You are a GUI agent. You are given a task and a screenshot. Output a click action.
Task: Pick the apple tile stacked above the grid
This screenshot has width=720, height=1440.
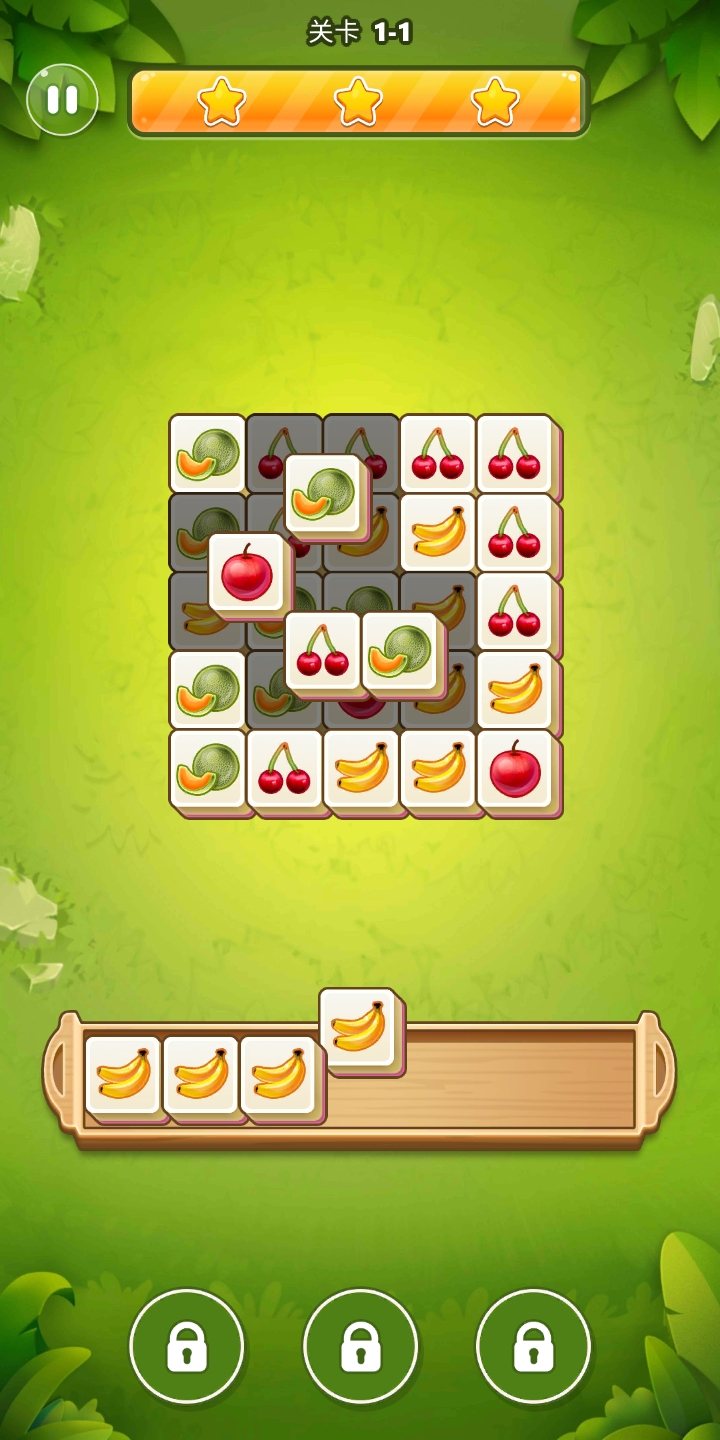[x=246, y=573]
